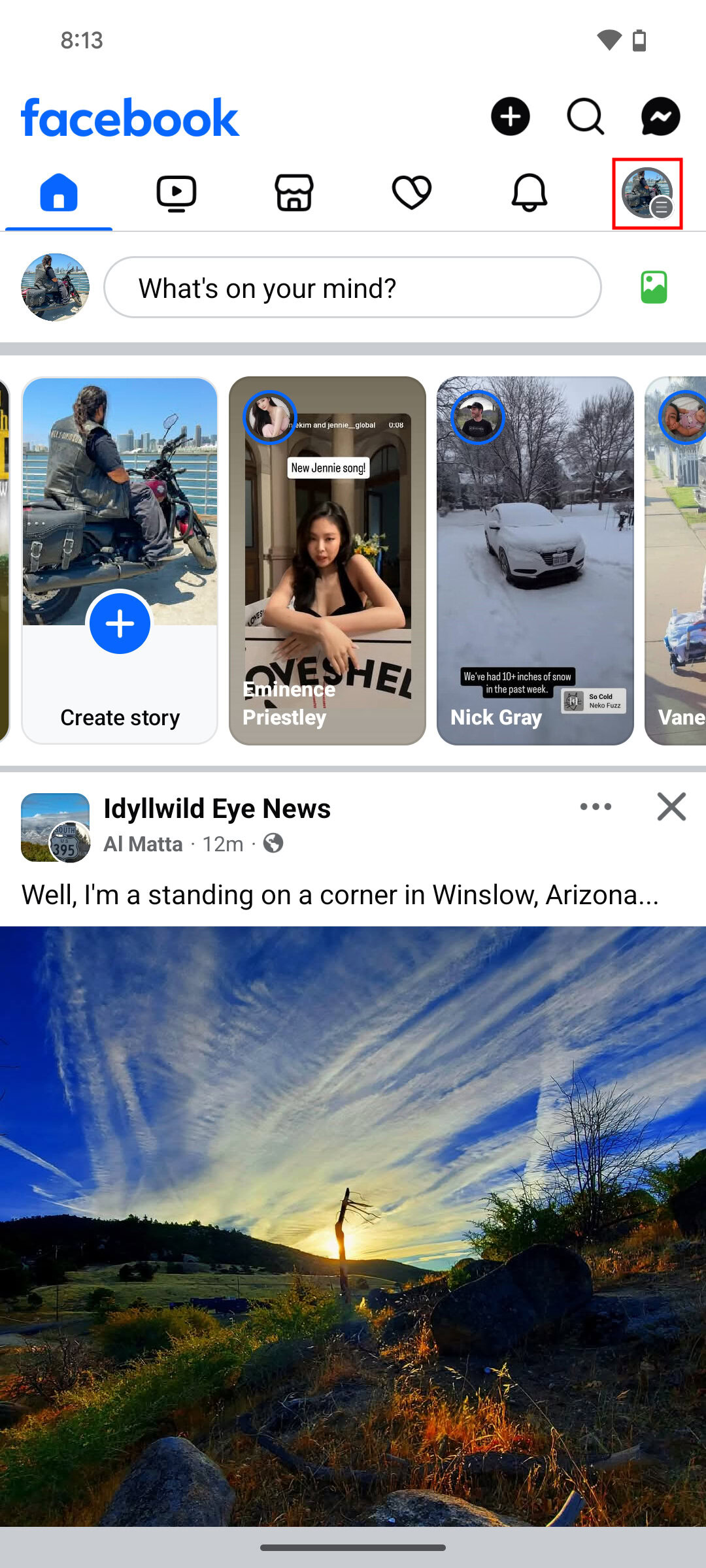This screenshot has height=1568, width=706.
Task: Open the Idyllwild Eye News group page
Action: (217, 809)
